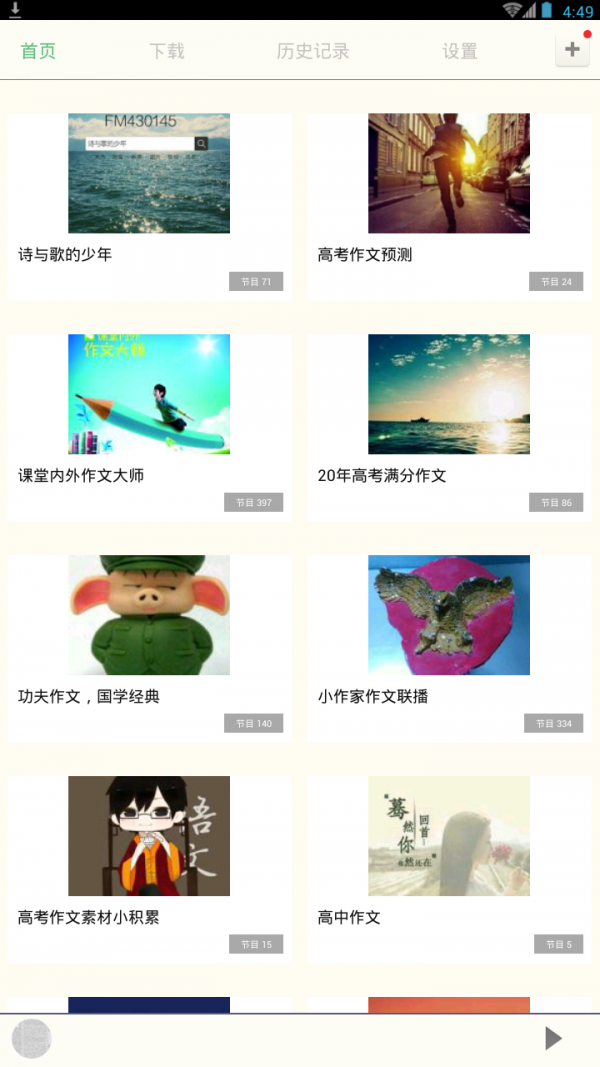
Task: Open the 诗与歌的少年 album
Action: (149, 206)
